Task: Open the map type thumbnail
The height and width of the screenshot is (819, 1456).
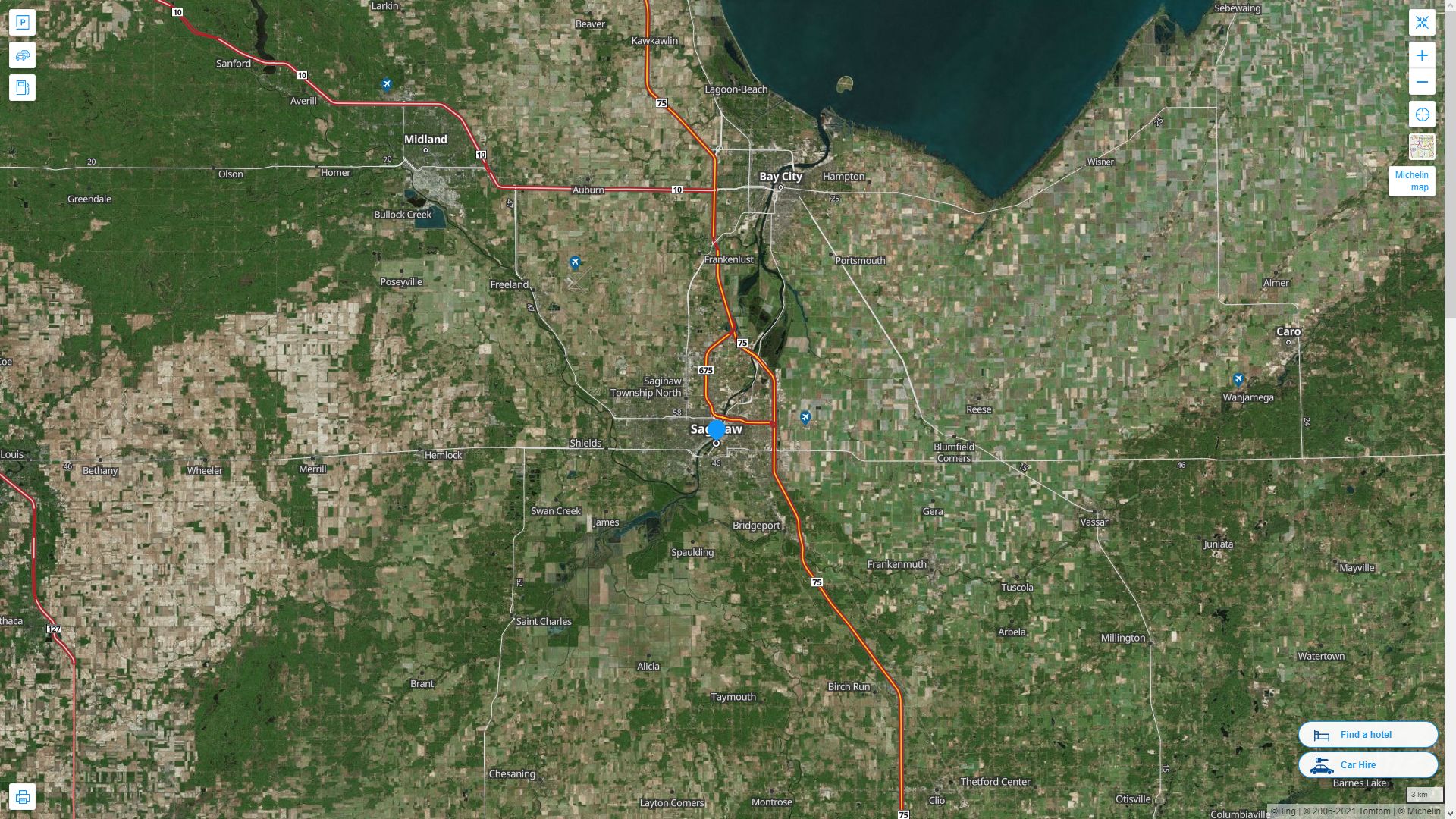Action: coord(1422,146)
